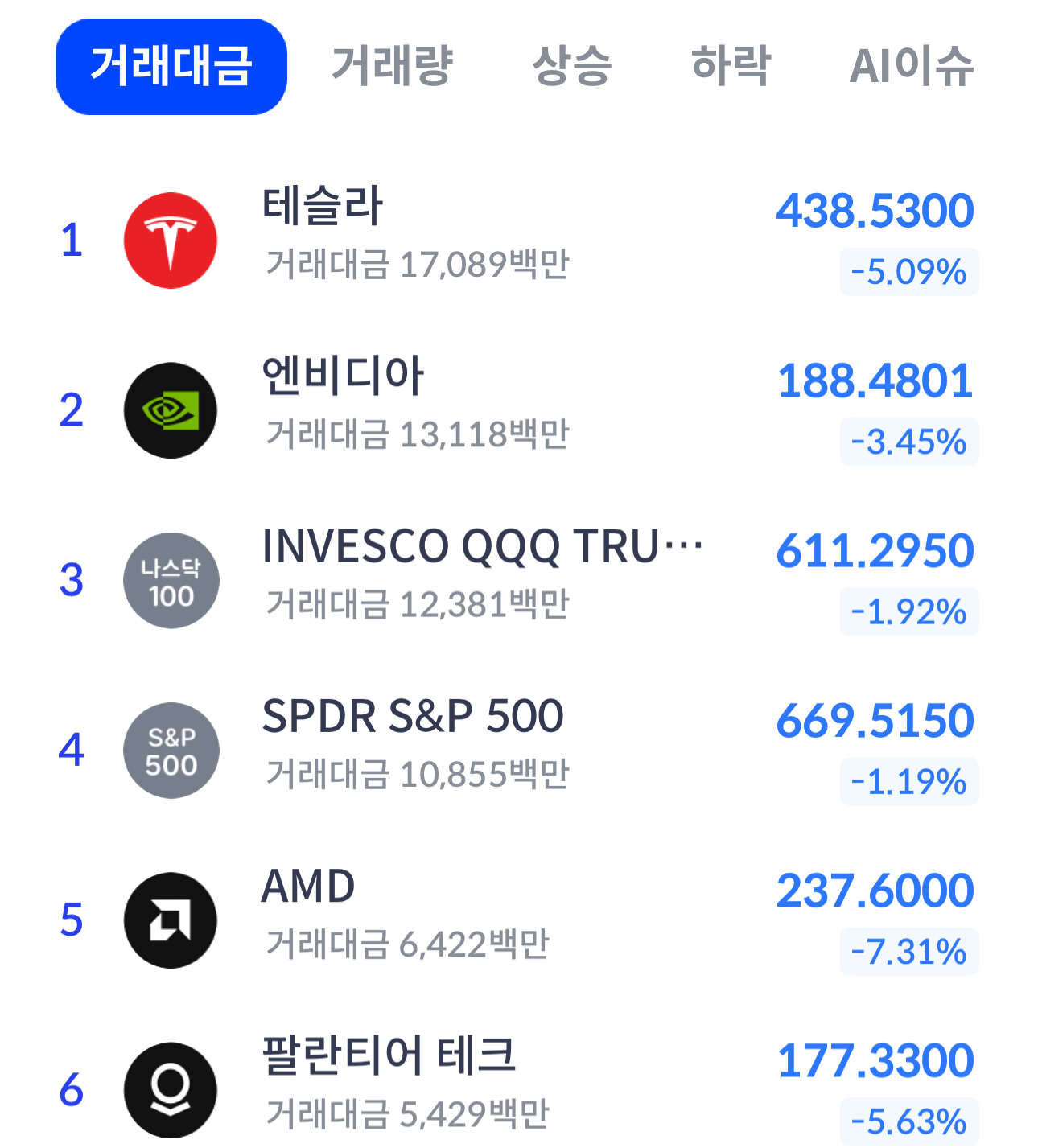Switch to the 상승 tab
Screen dimensions: 1038x1148
coord(572,67)
